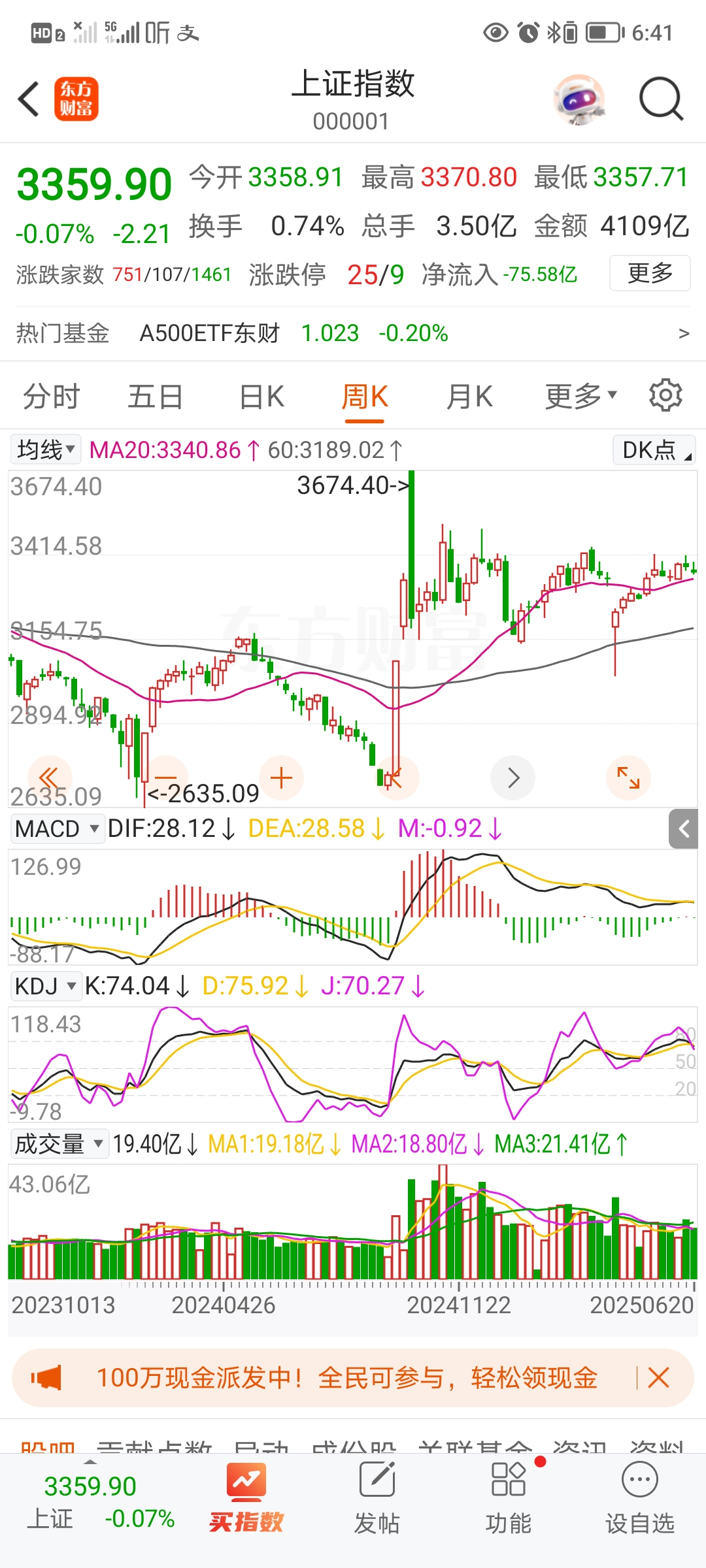Expand the 更多 chart period dropdown

[580, 396]
